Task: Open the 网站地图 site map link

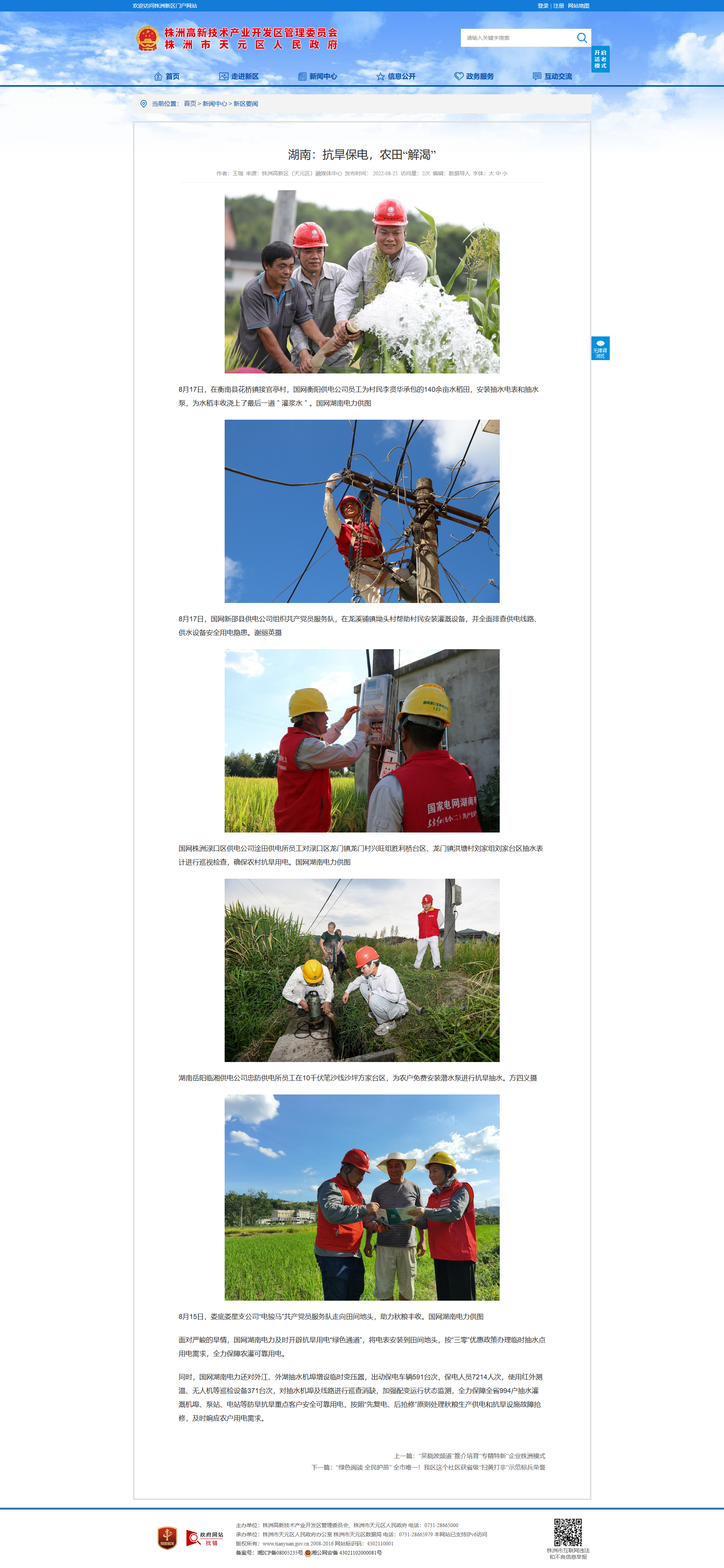Action: (x=578, y=5)
